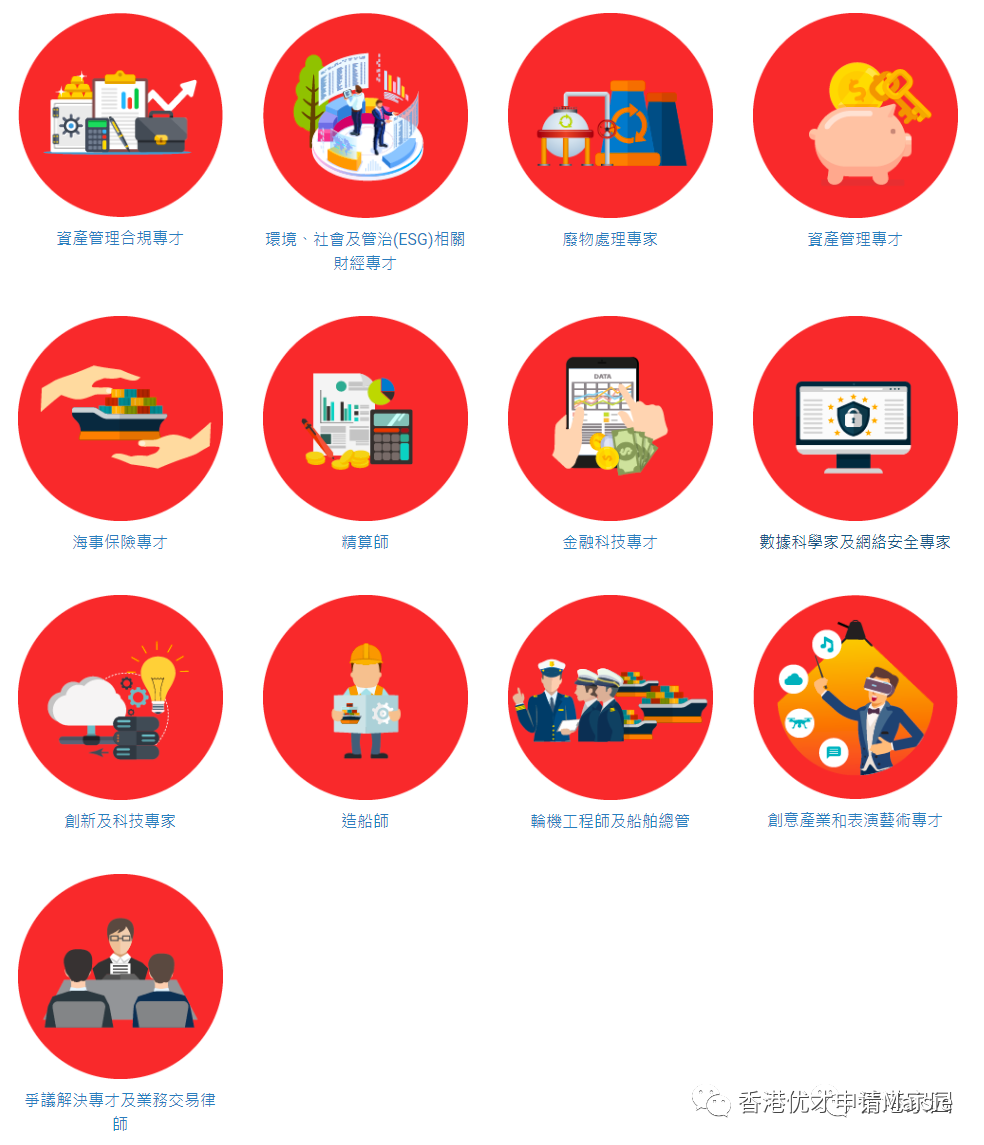View the 海事保險專才 profession
Image resolution: width=984 pixels, height=1145 pixels.
tap(120, 419)
